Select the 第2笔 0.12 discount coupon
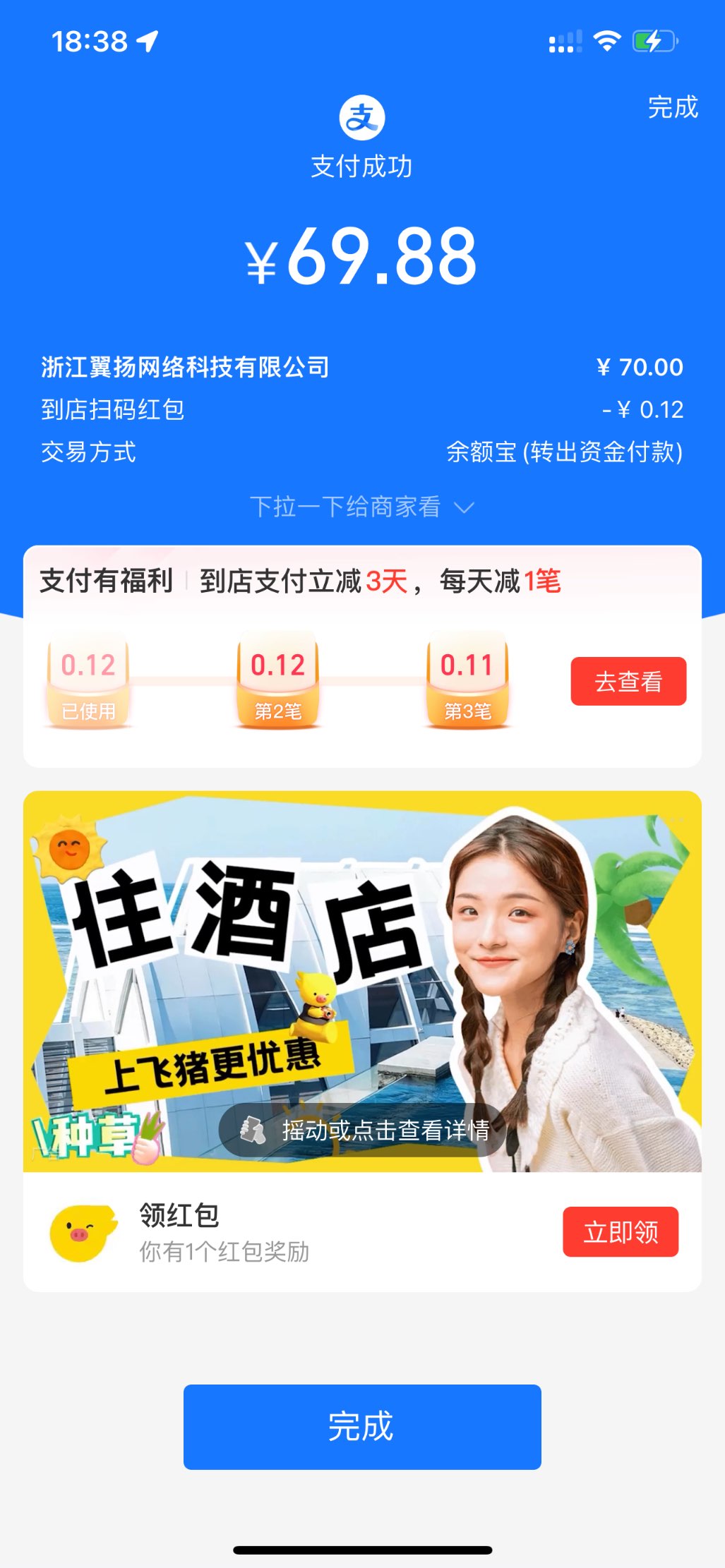The height and width of the screenshot is (1568, 725). pos(277,681)
